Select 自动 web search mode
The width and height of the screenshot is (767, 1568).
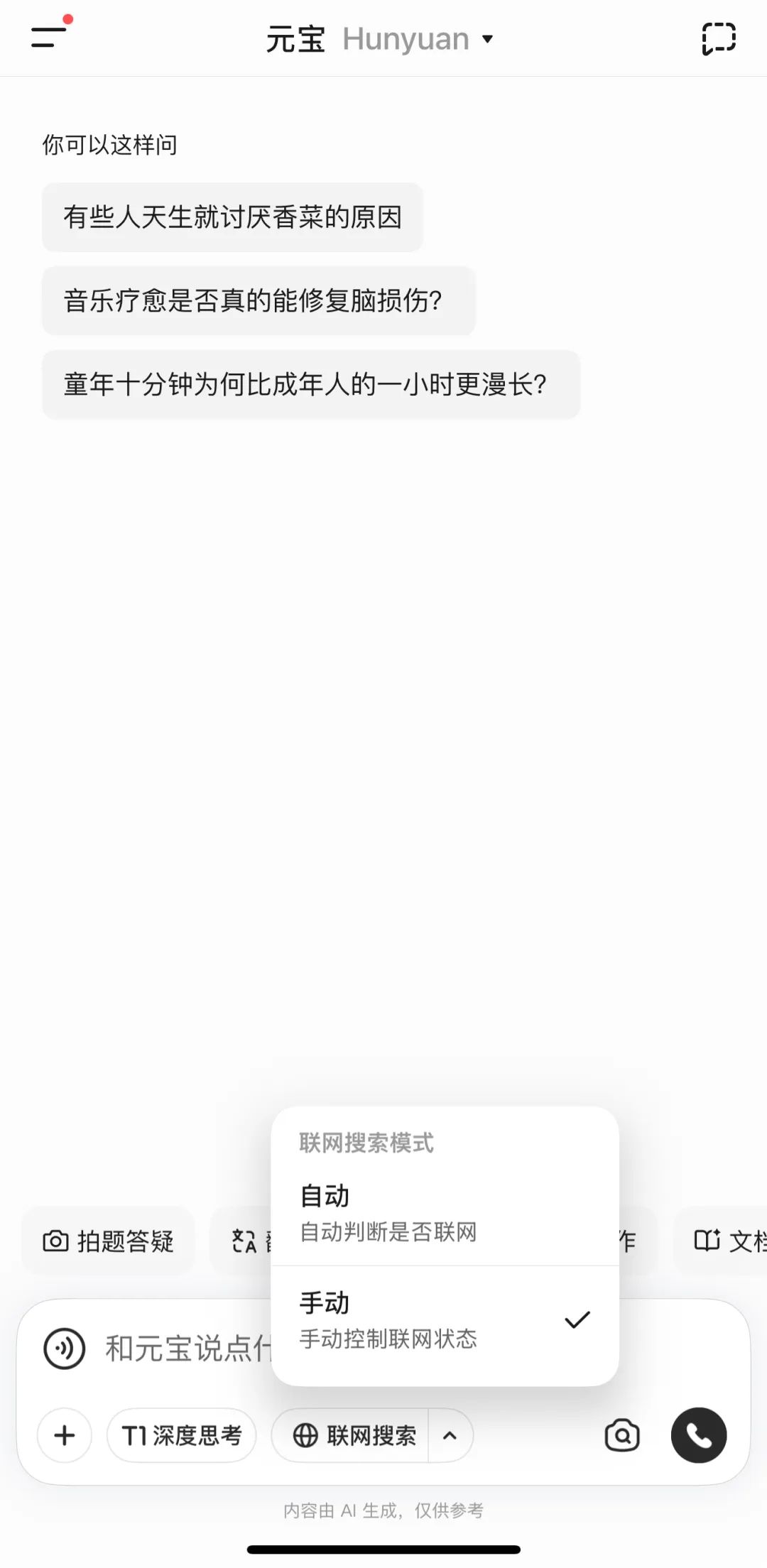pyautogui.click(x=445, y=1212)
